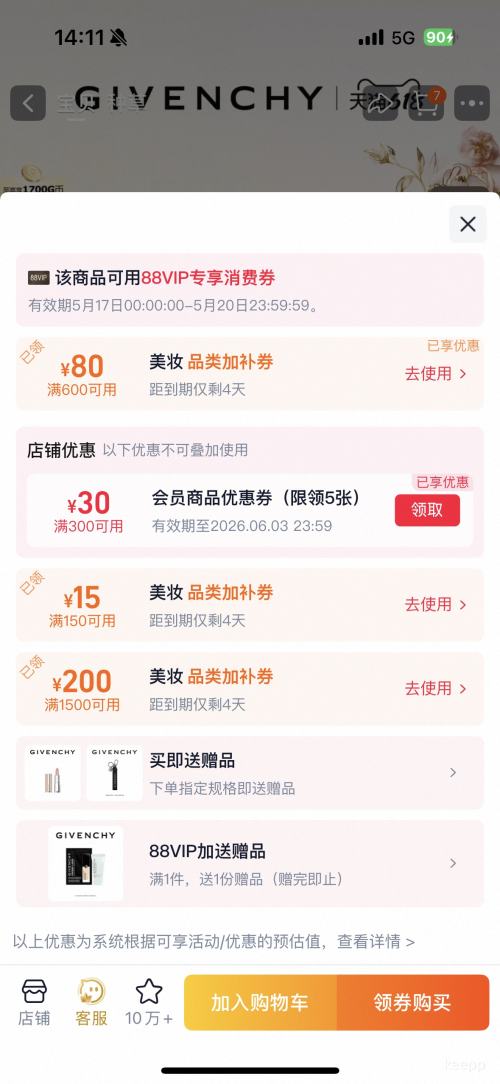Favorite this product with the star
The image size is (500, 1084).
[149, 1002]
